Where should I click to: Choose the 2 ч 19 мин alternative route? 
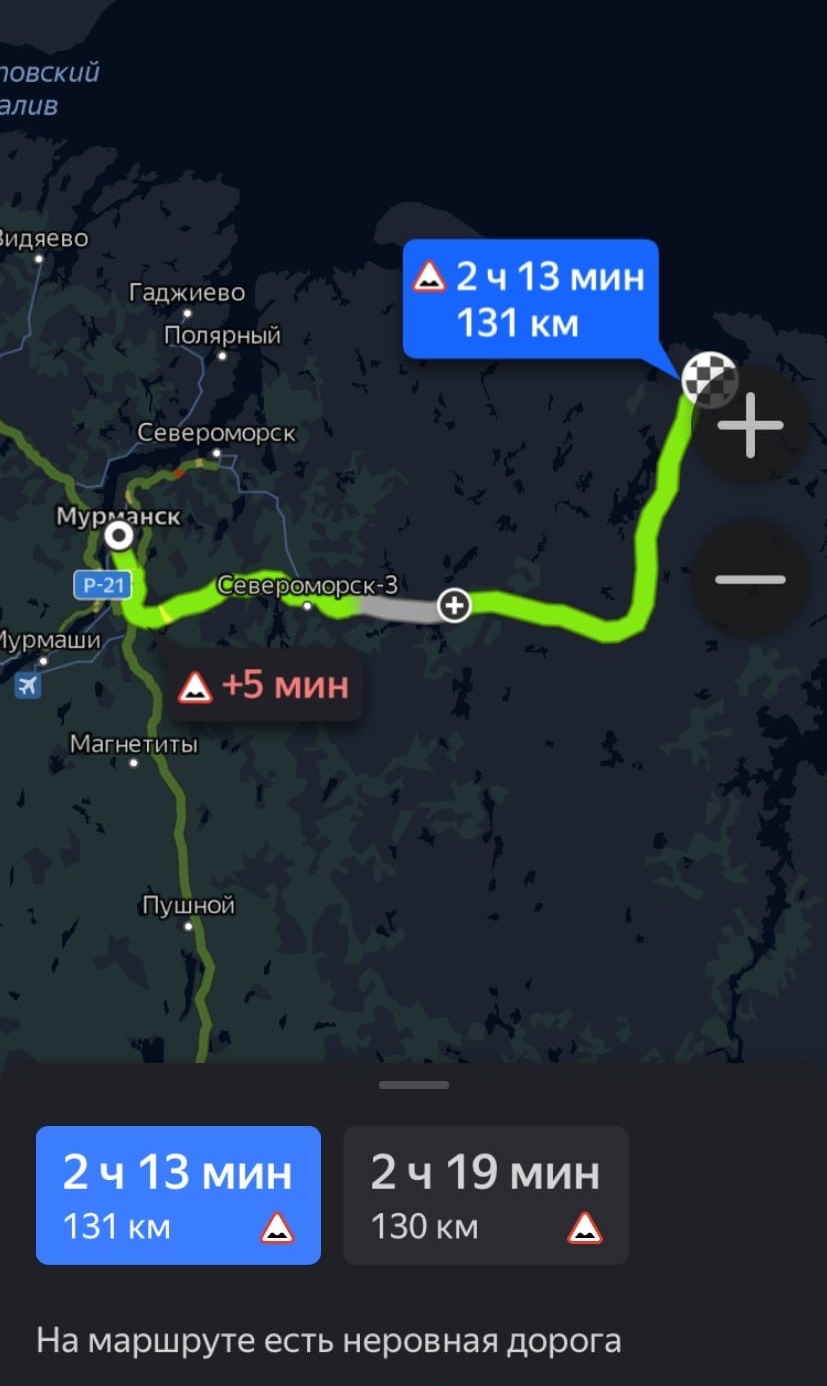(x=486, y=1195)
